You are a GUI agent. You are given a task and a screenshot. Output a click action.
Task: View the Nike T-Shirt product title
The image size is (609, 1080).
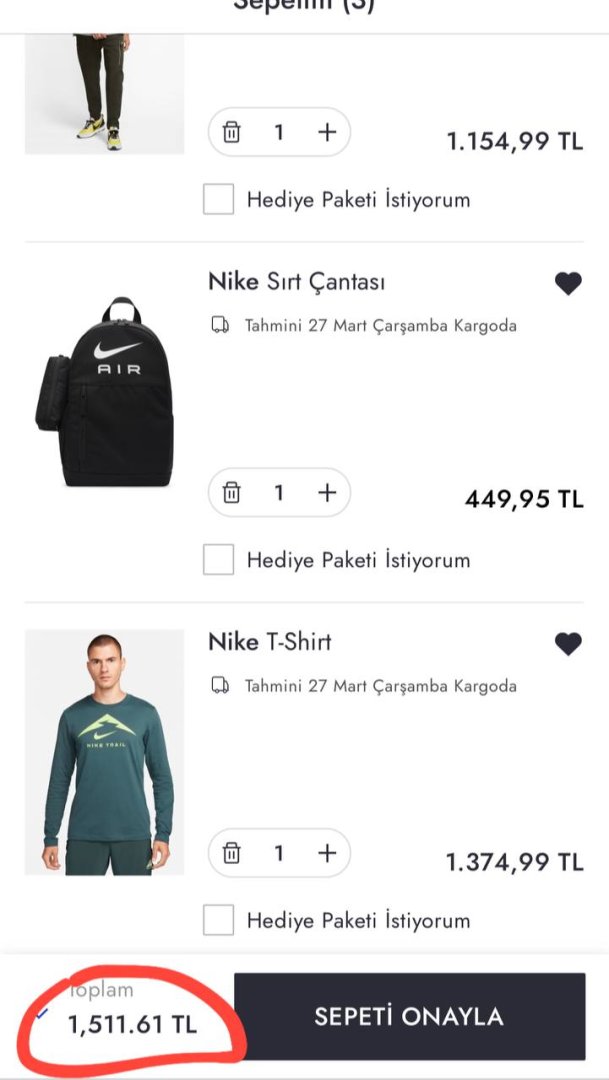pyautogui.click(x=270, y=642)
